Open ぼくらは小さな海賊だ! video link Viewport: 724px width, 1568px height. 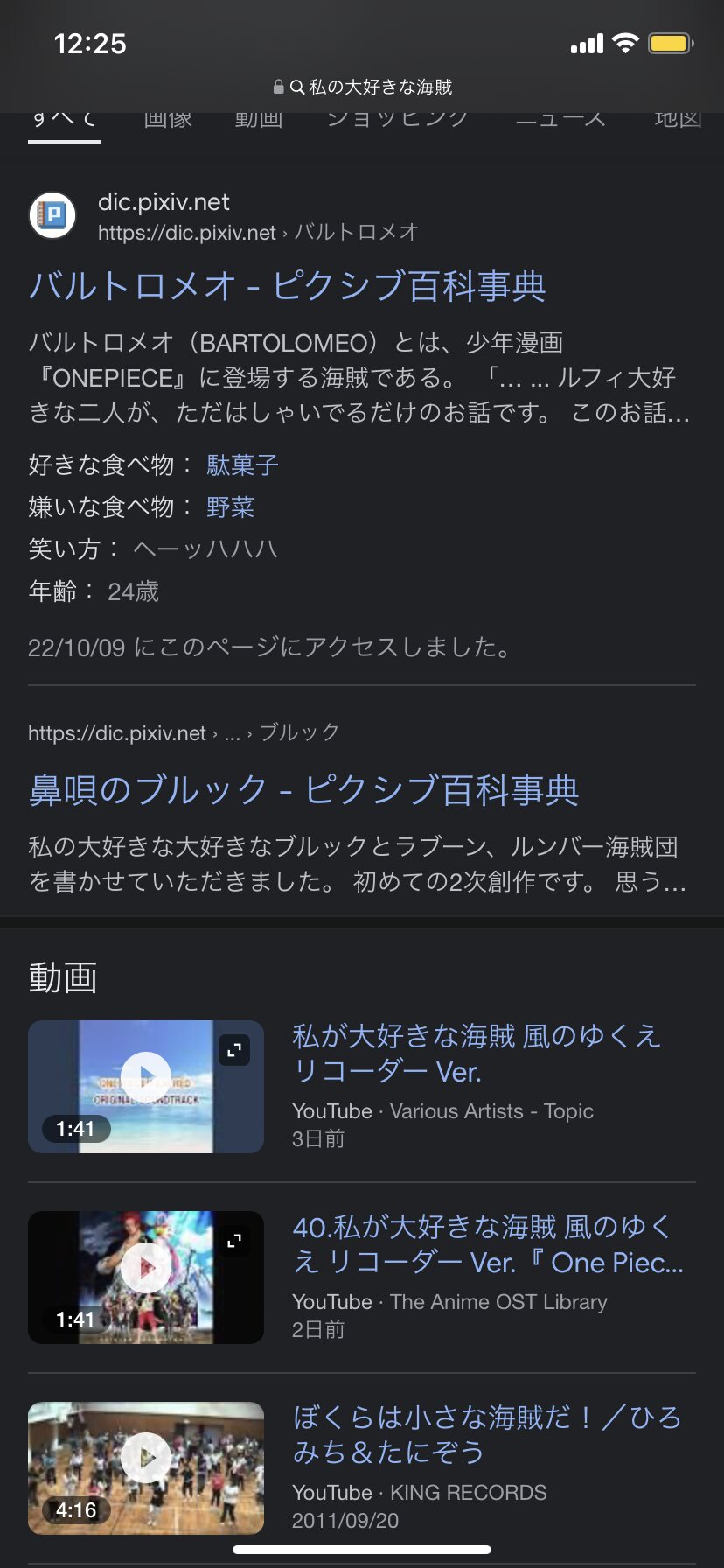[x=487, y=1434]
